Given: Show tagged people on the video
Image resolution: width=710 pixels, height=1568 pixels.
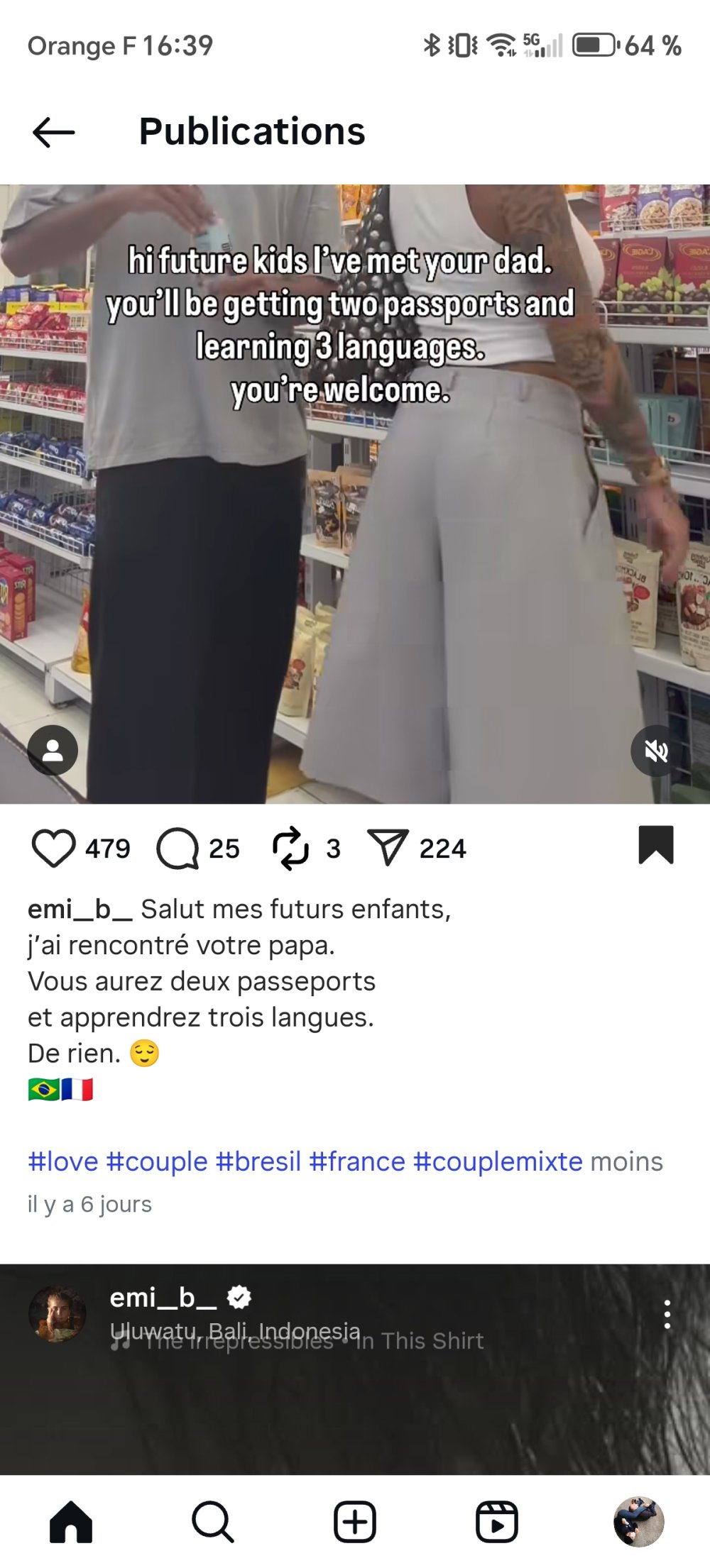Looking at the screenshot, I should [x=53, y=751].
